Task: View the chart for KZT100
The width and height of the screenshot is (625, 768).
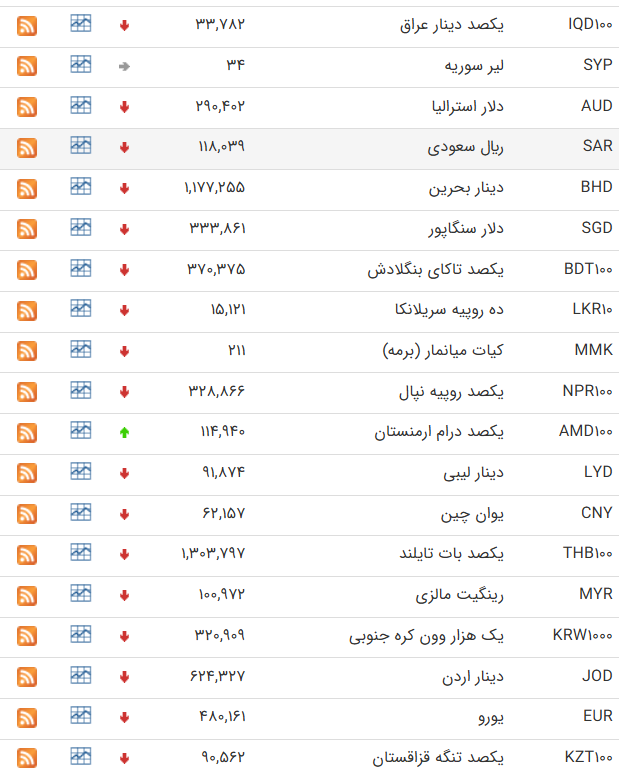Action: pos(81,755)
